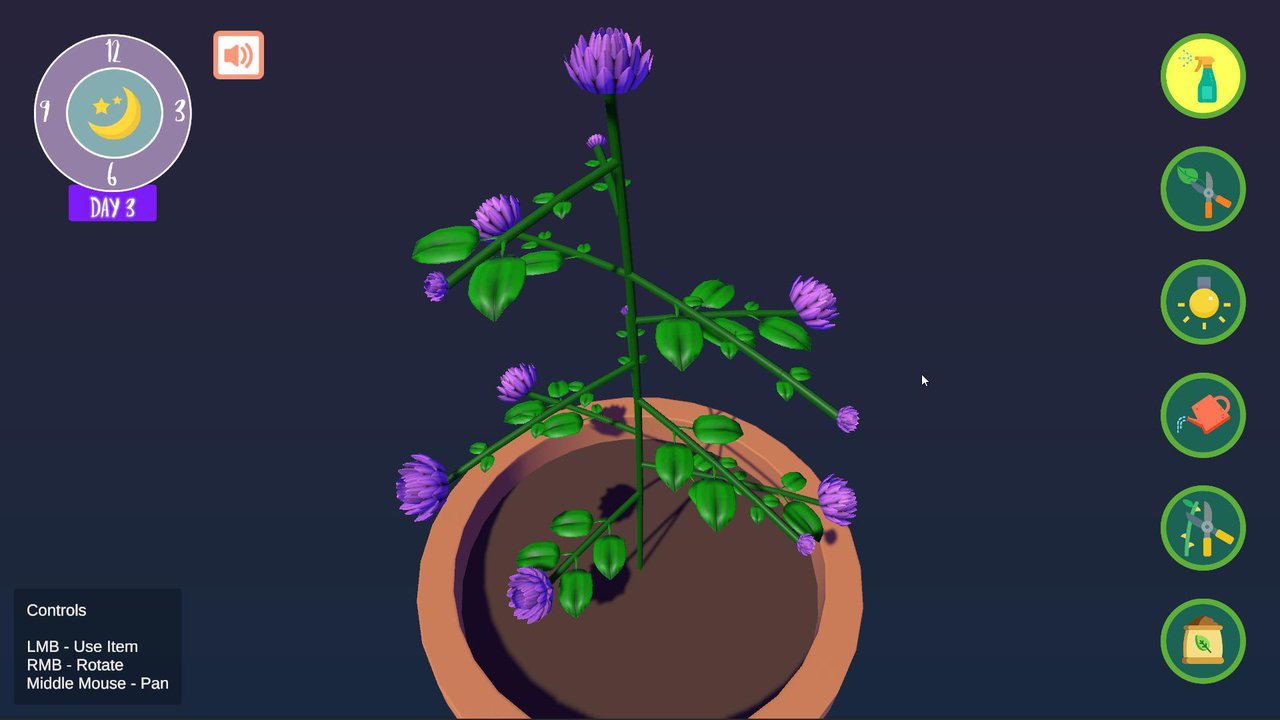The image size is (1280, 720).
Task: Choose the pruning shears with orange handle
Action: (1203, 189)
